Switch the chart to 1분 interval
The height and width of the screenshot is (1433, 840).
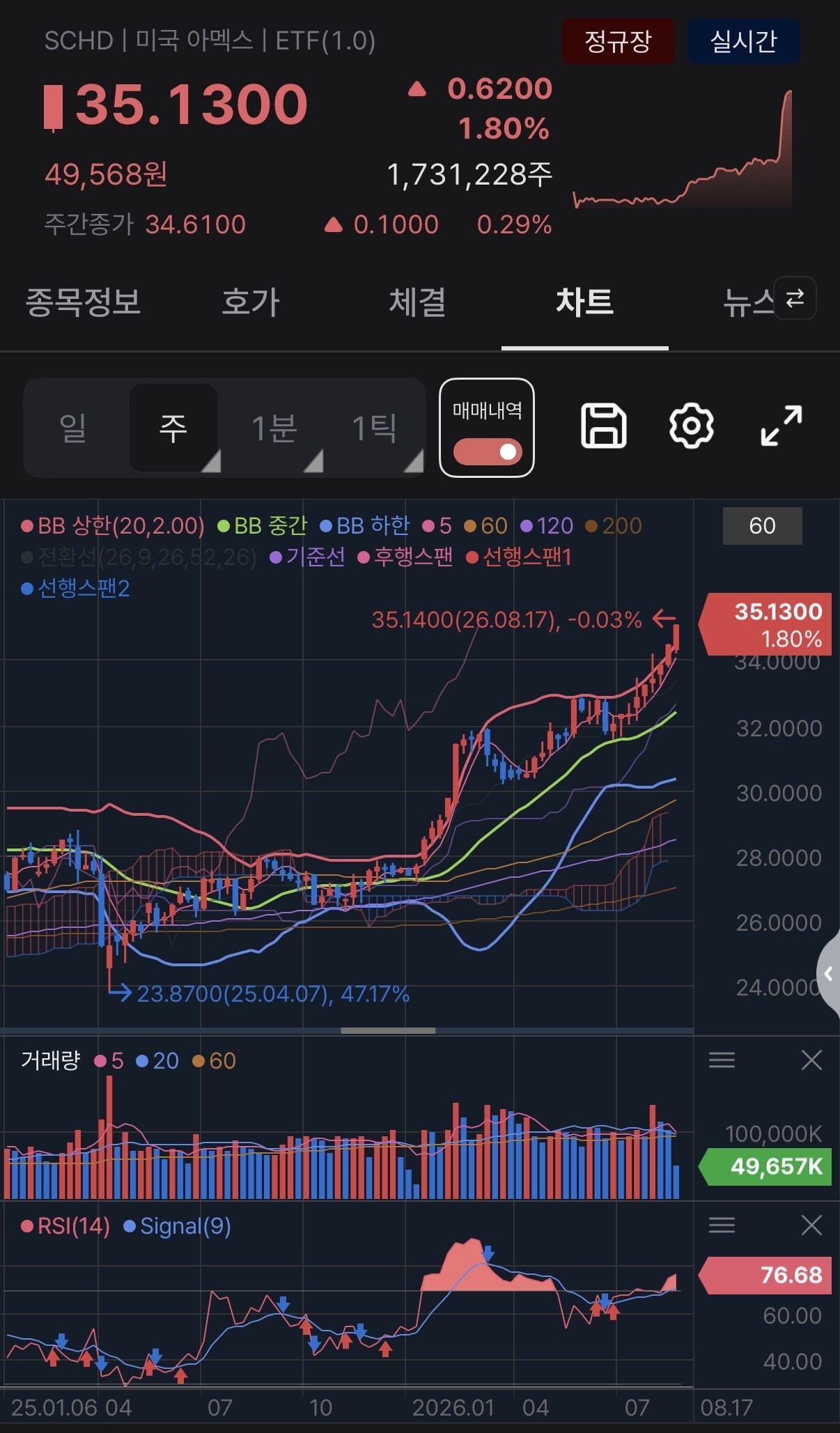(274, 428)
